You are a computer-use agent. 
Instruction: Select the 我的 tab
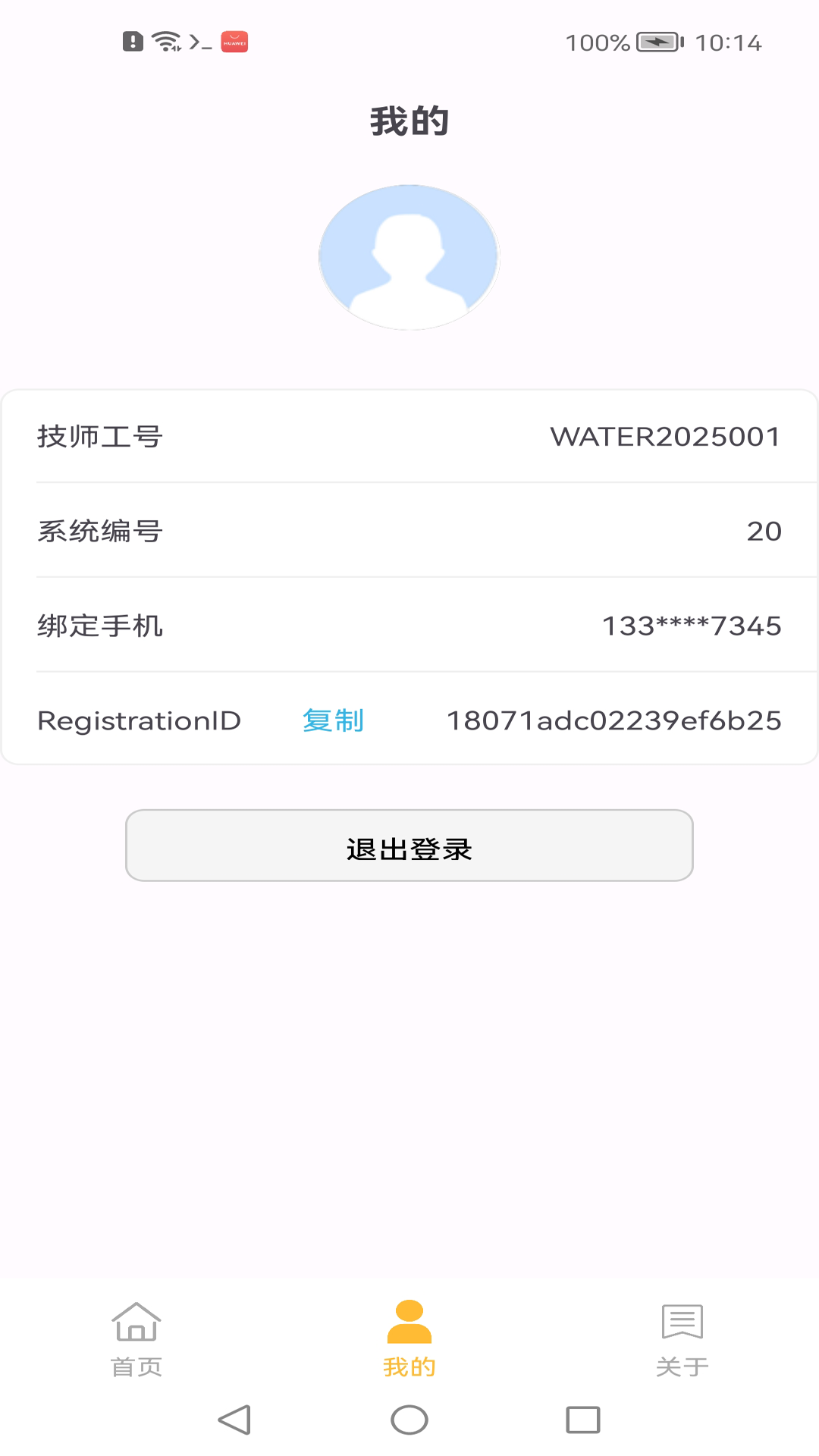point(409,1339)
